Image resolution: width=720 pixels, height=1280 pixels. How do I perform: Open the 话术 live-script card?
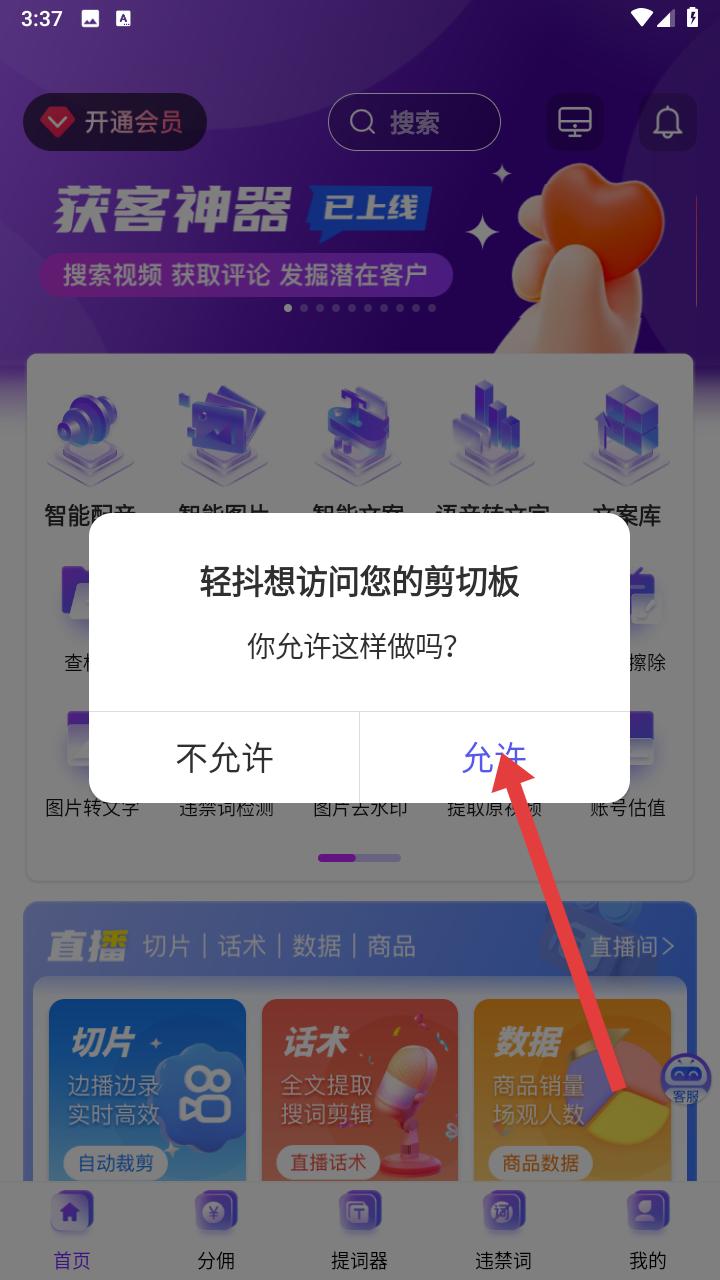360,1090
